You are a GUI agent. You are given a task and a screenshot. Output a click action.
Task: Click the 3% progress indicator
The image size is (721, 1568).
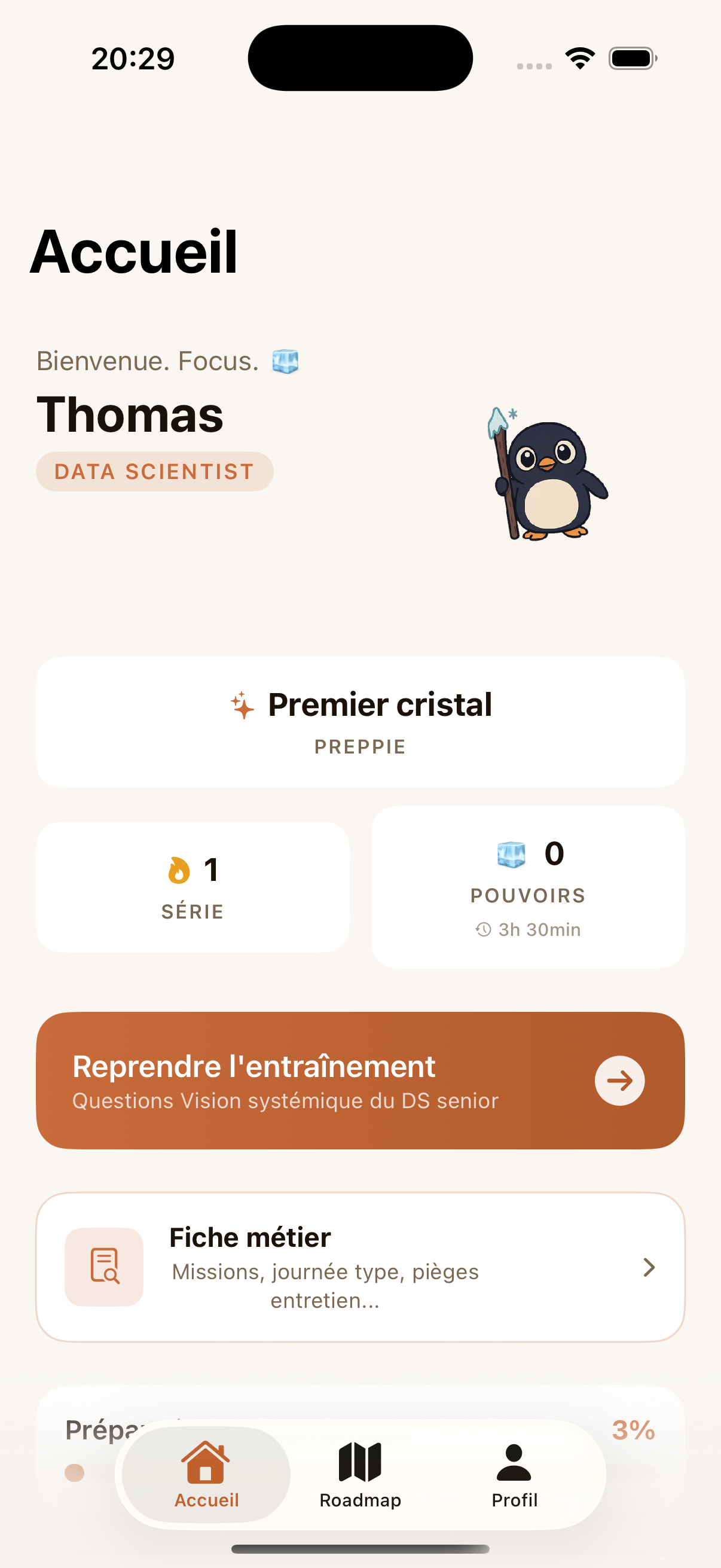633,1430
